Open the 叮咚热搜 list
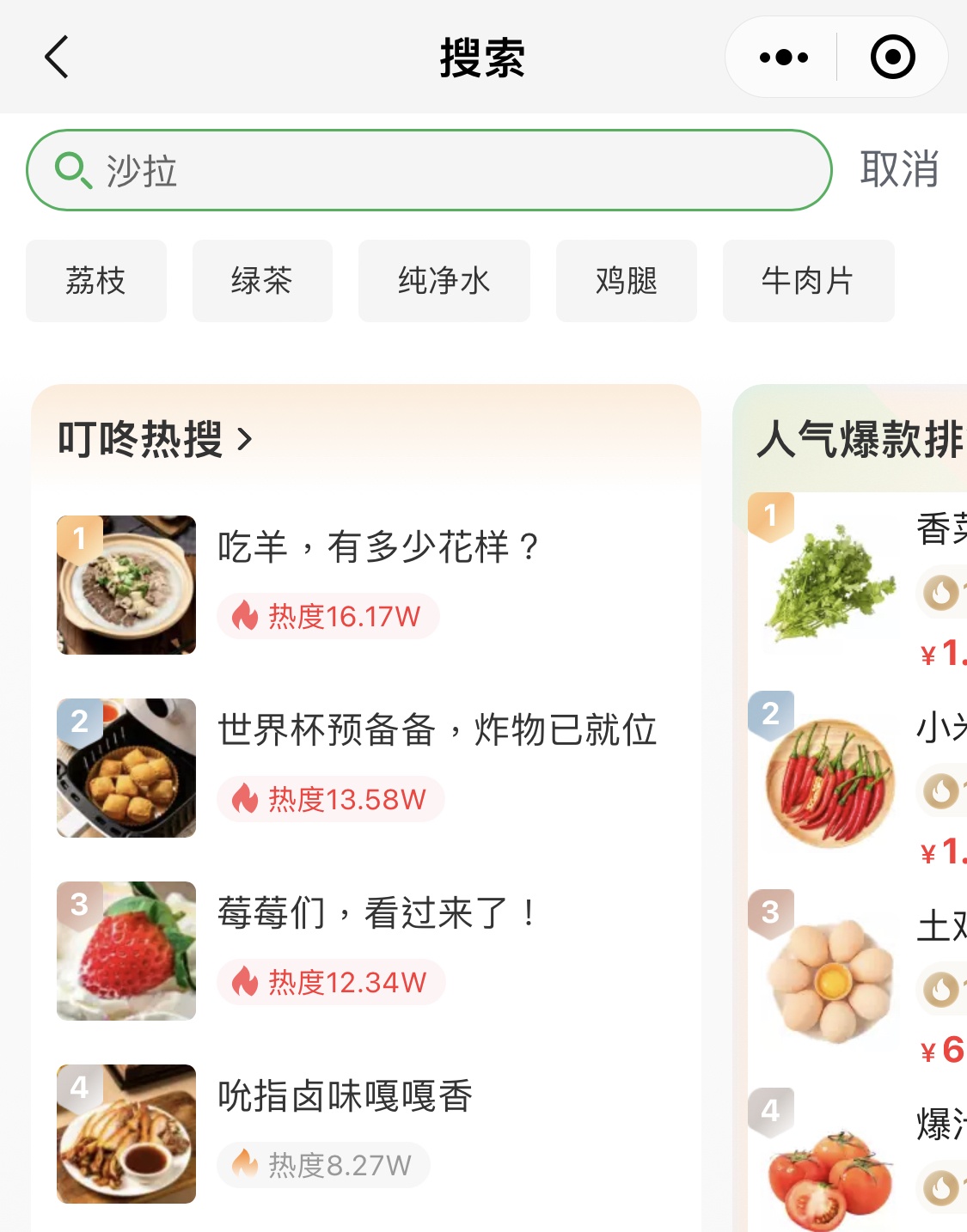The height and width of the screenshot is (1232, 967). [x=155, y=439]
